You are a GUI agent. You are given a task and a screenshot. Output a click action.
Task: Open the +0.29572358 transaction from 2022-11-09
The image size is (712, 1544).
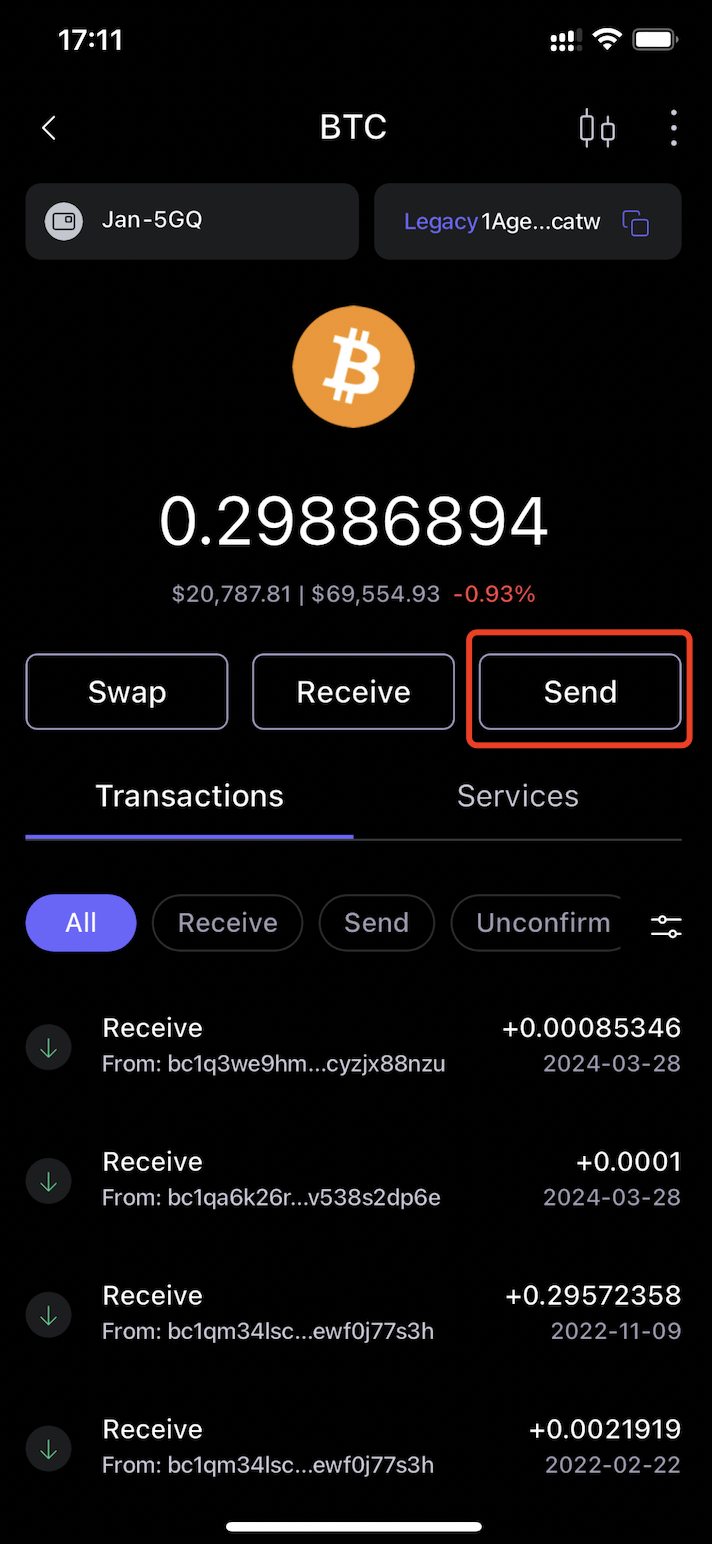355,1313
